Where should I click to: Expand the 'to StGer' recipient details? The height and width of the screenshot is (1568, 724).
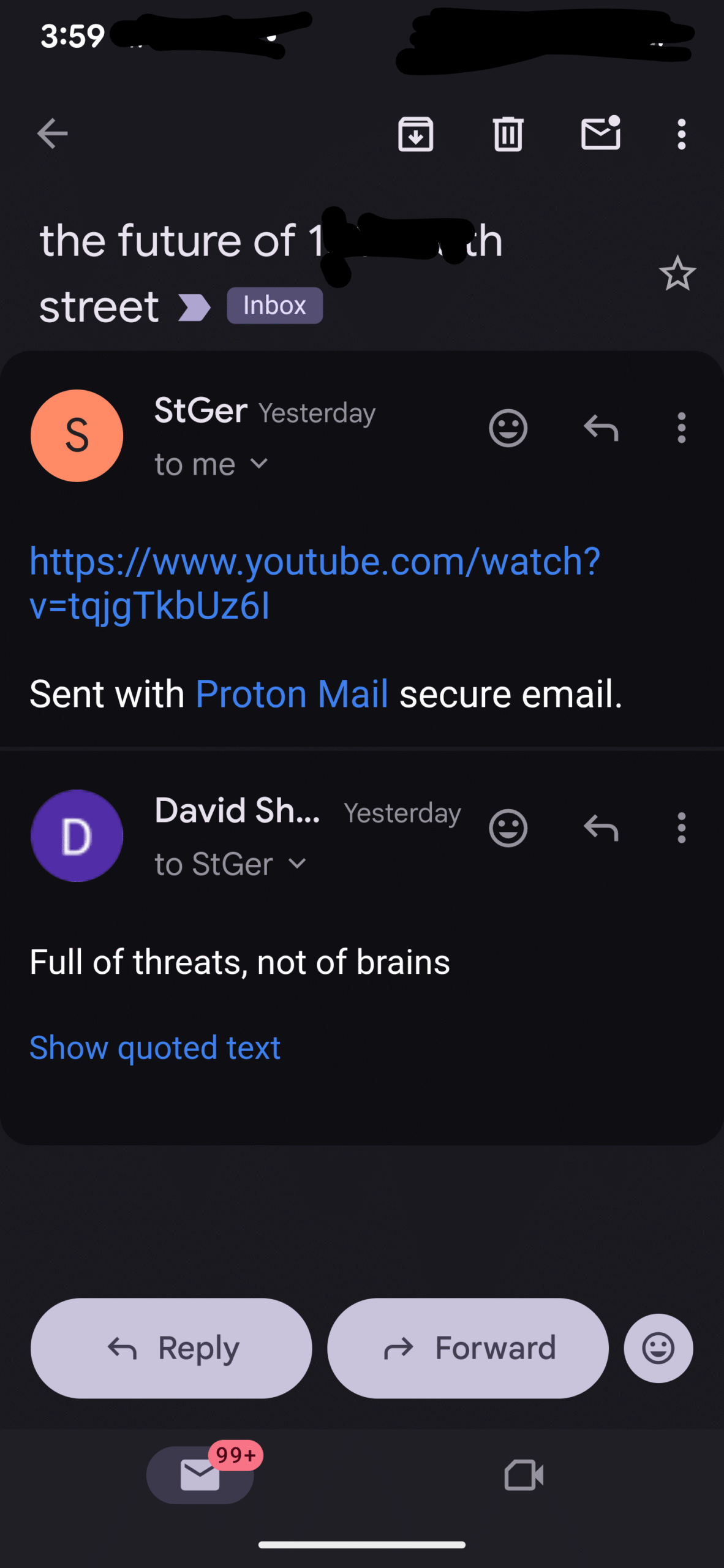tap(298, 864)
